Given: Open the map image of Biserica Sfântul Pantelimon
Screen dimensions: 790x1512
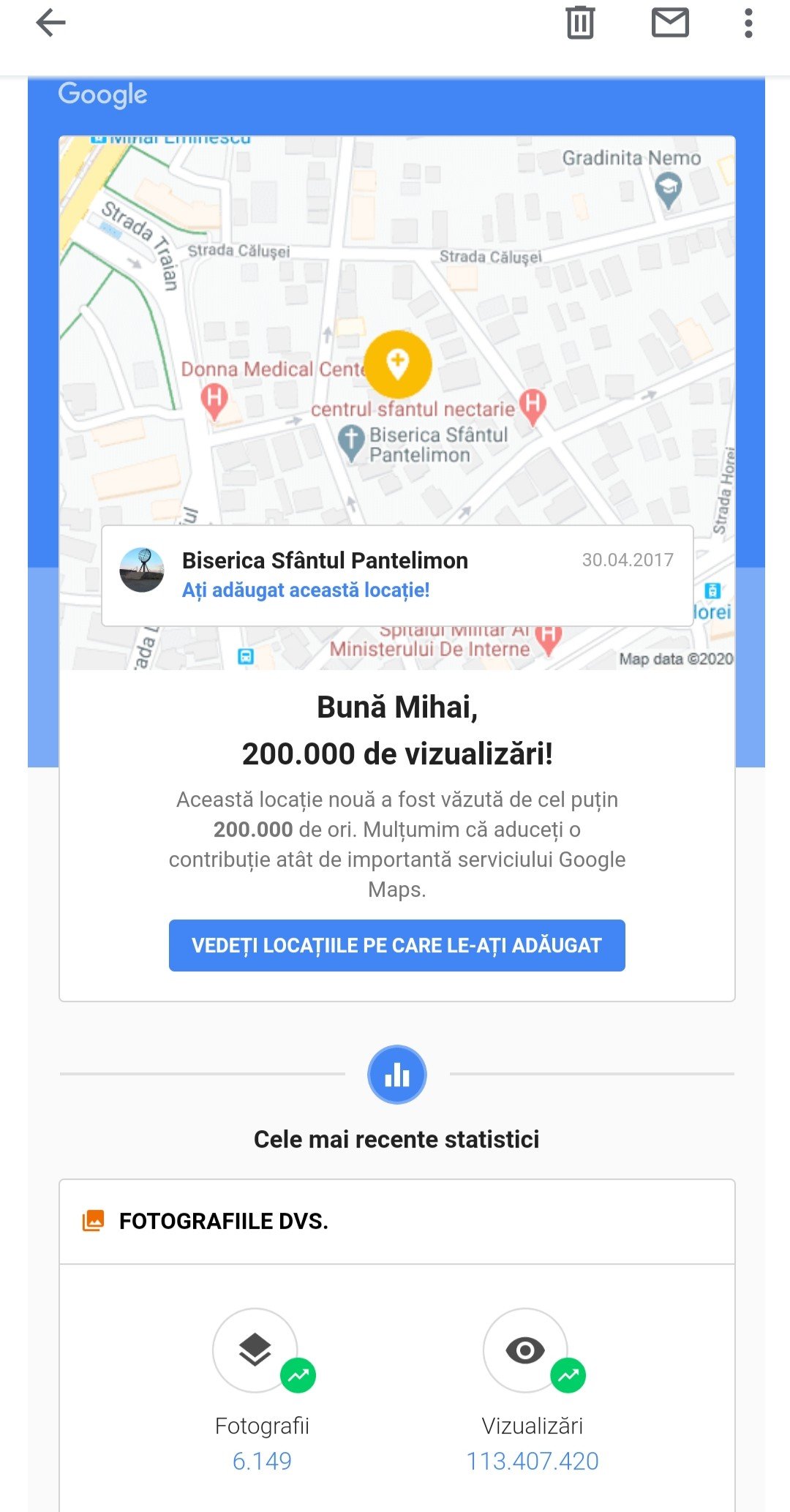Looking at the screenshot, I should point(396,329).
